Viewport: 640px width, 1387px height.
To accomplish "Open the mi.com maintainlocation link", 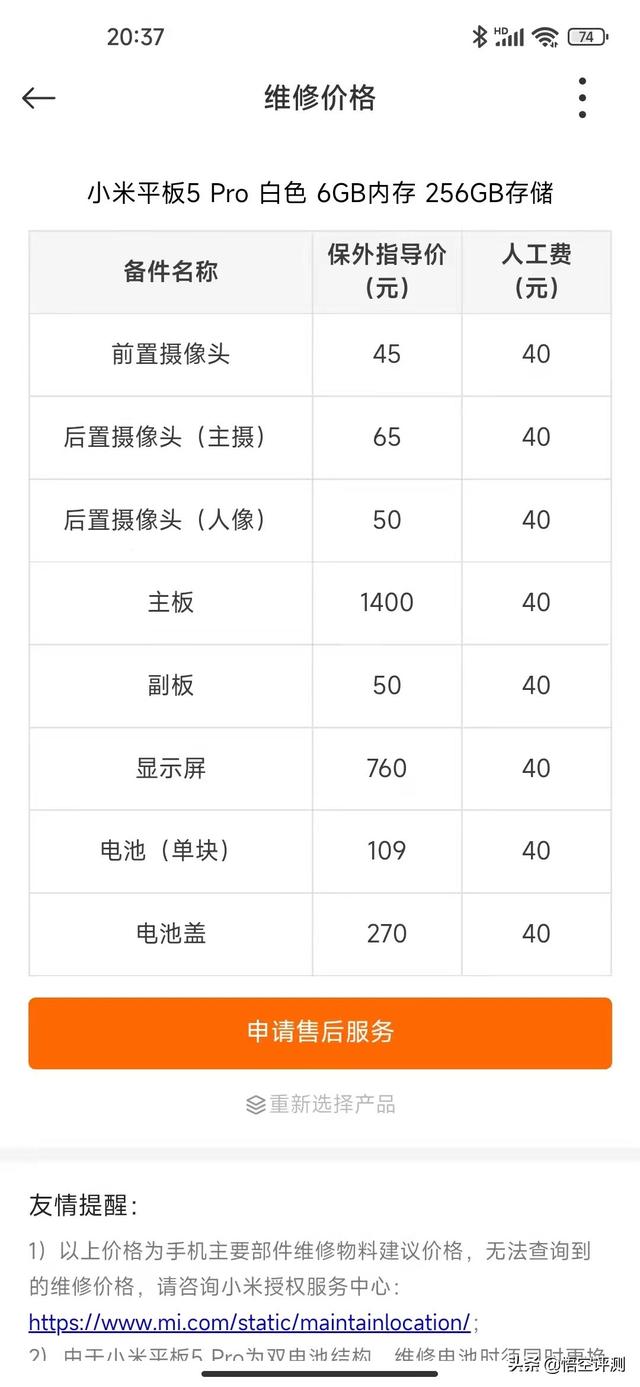I will (249, 1322).
